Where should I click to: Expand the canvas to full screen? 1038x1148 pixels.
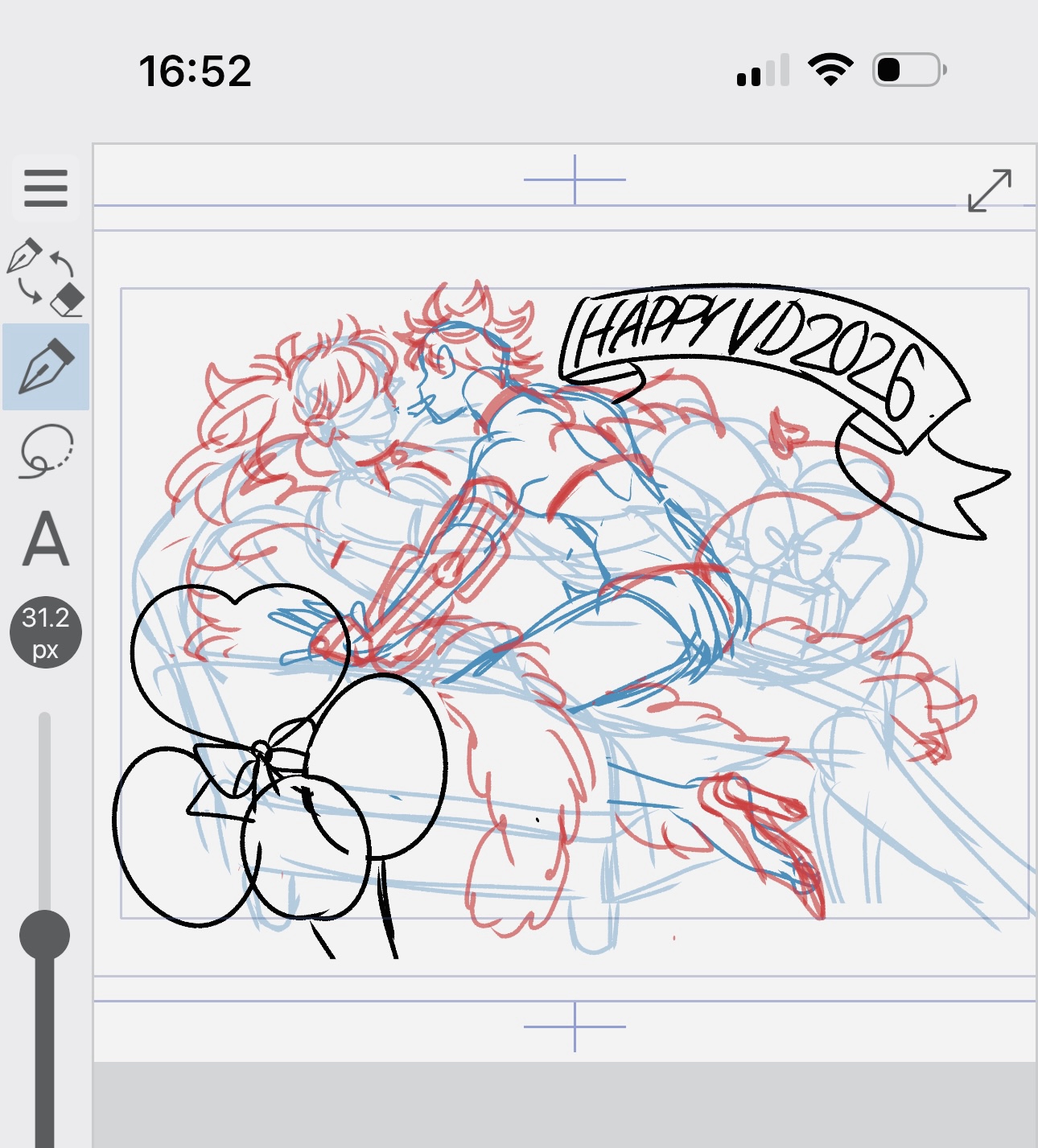989,191
